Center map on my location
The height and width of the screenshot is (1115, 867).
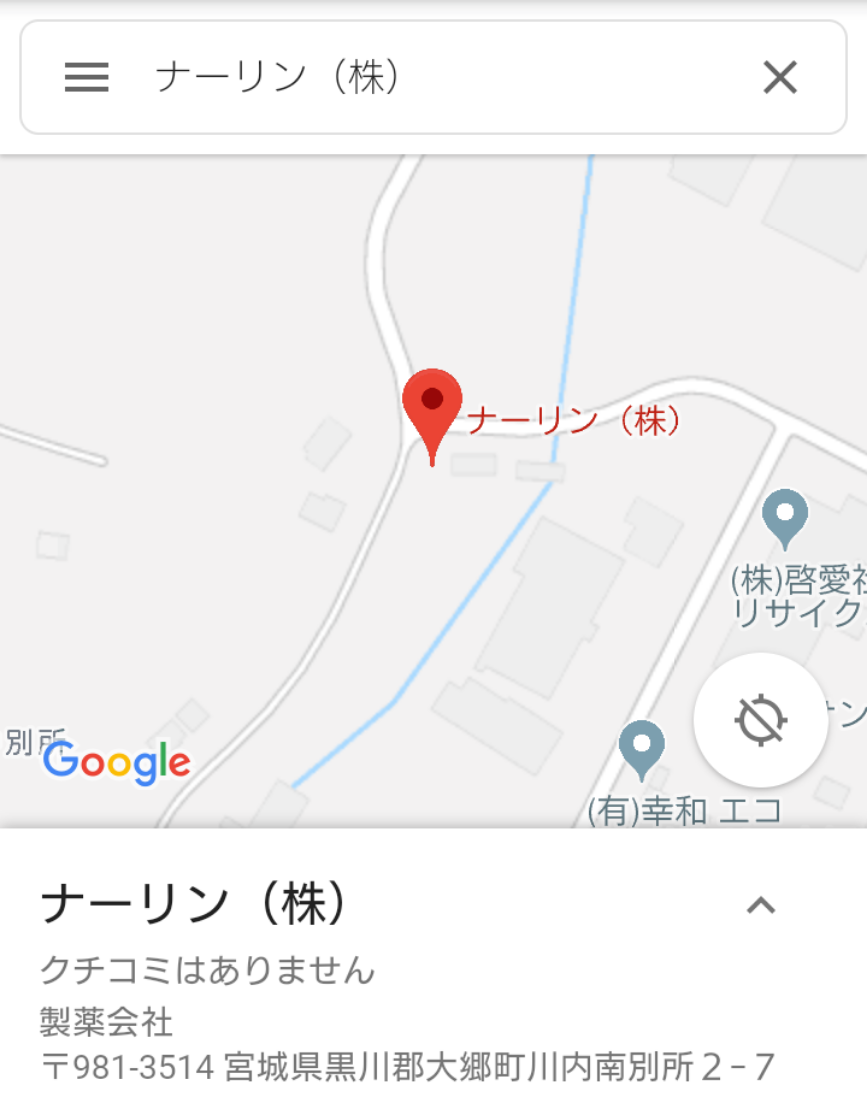(x=760, y=720)
